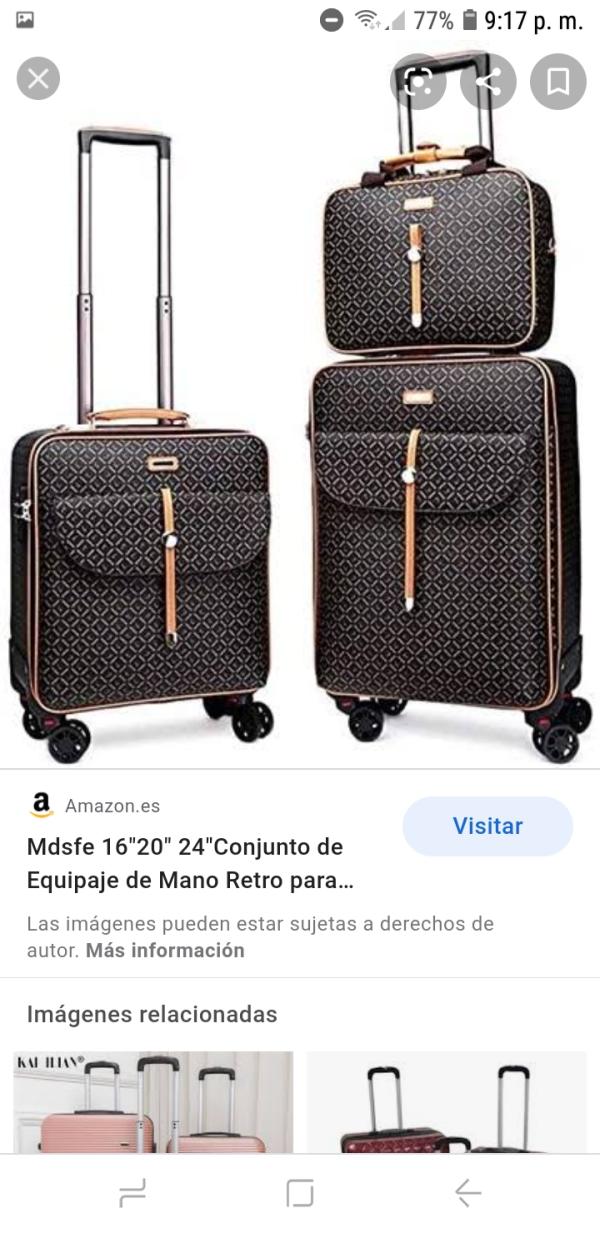The height and width of the screenshot is (1233, 600).
Task: Go back with system navigation arrow
Action: (467, 1192)
